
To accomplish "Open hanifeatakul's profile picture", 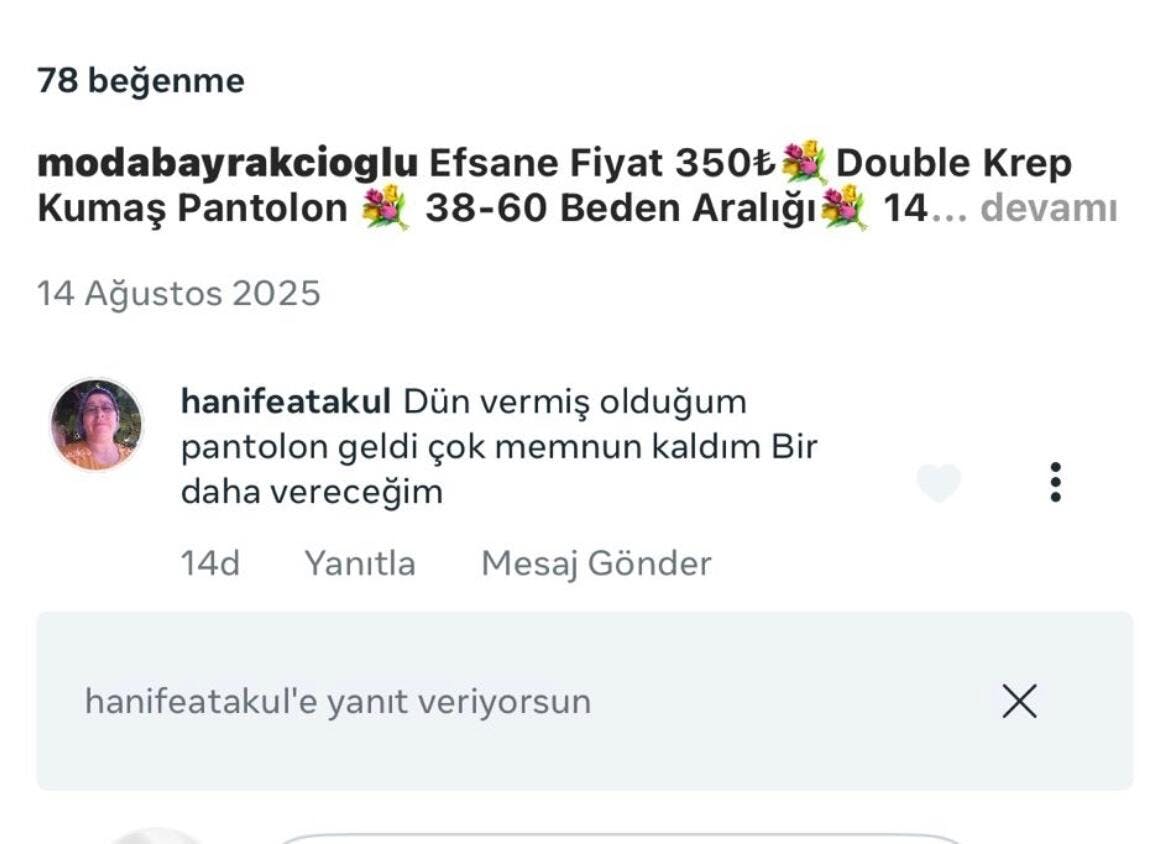I will click(96, 424).
